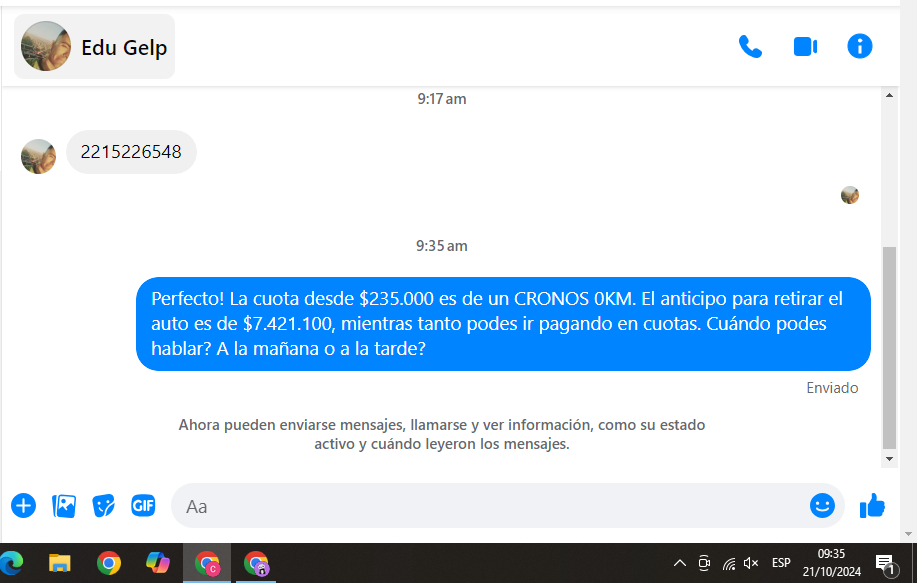The height and width of the screenshot is (583, 917).
Task: Open the emoji picker
Action: (x=822, y=506)
